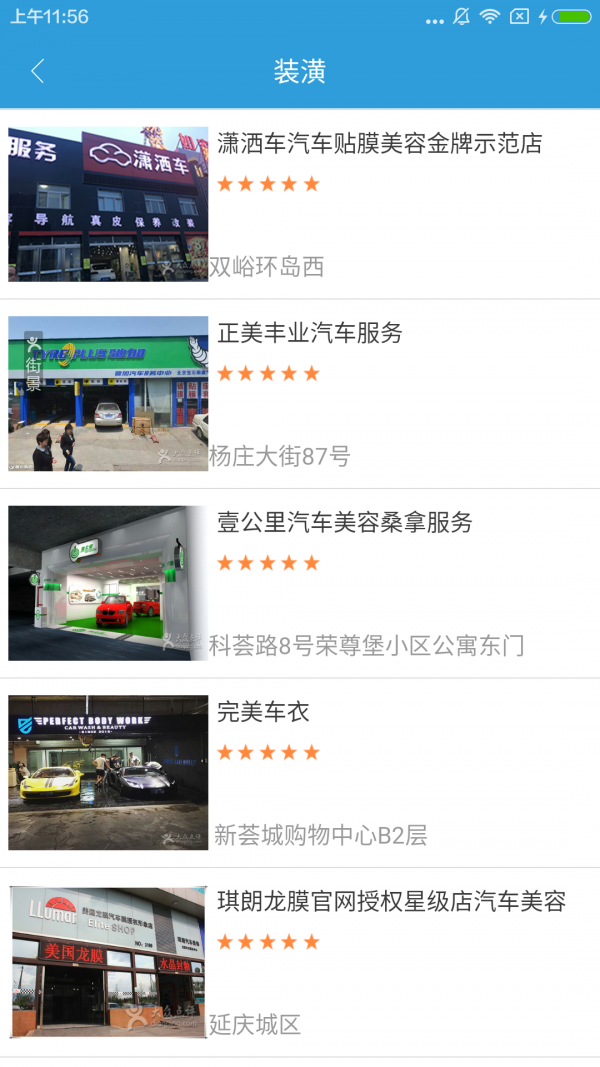
Task: Tap 琪朗龙膜官网授权星级店汽车美容 entry
Action: point(392,902)
